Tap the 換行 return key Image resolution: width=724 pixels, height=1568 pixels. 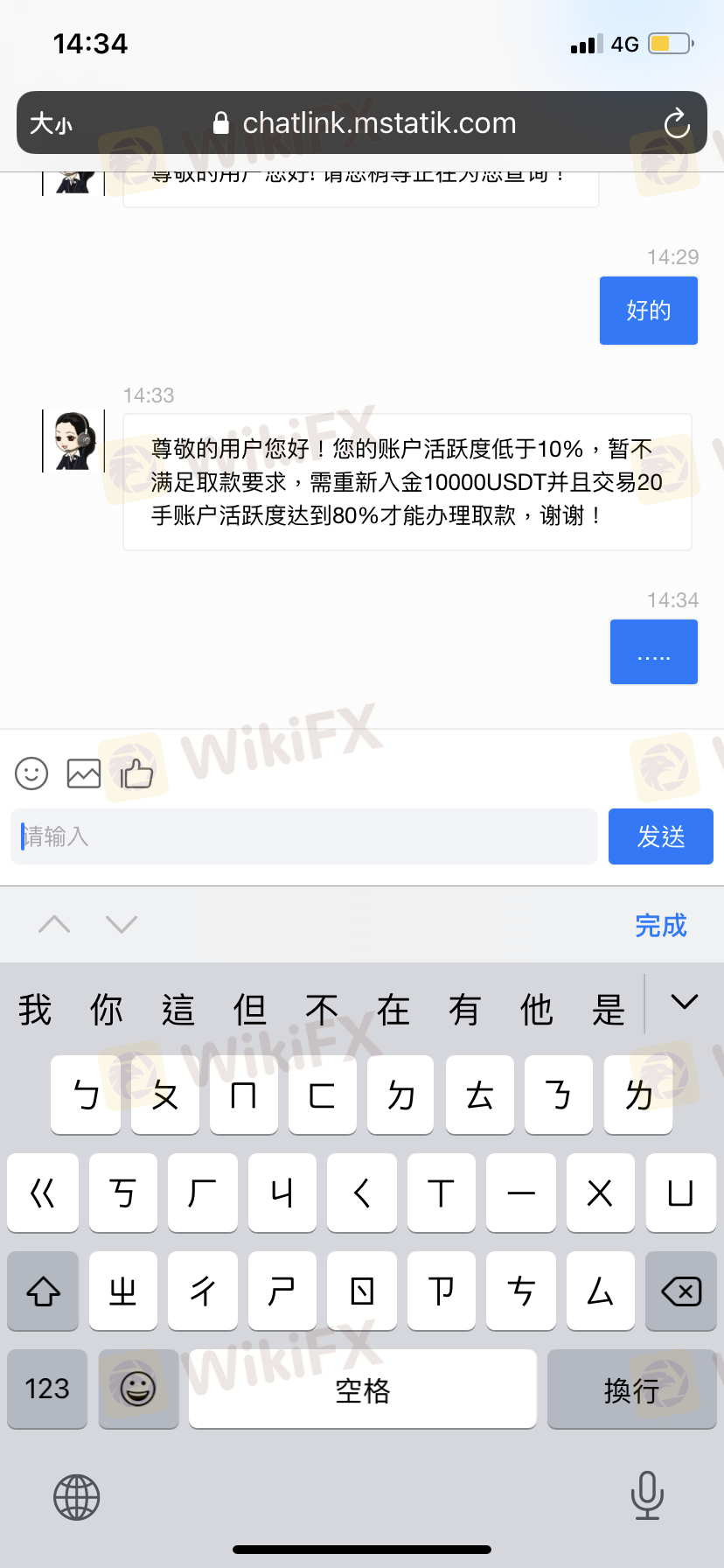tap(631, 1389)
